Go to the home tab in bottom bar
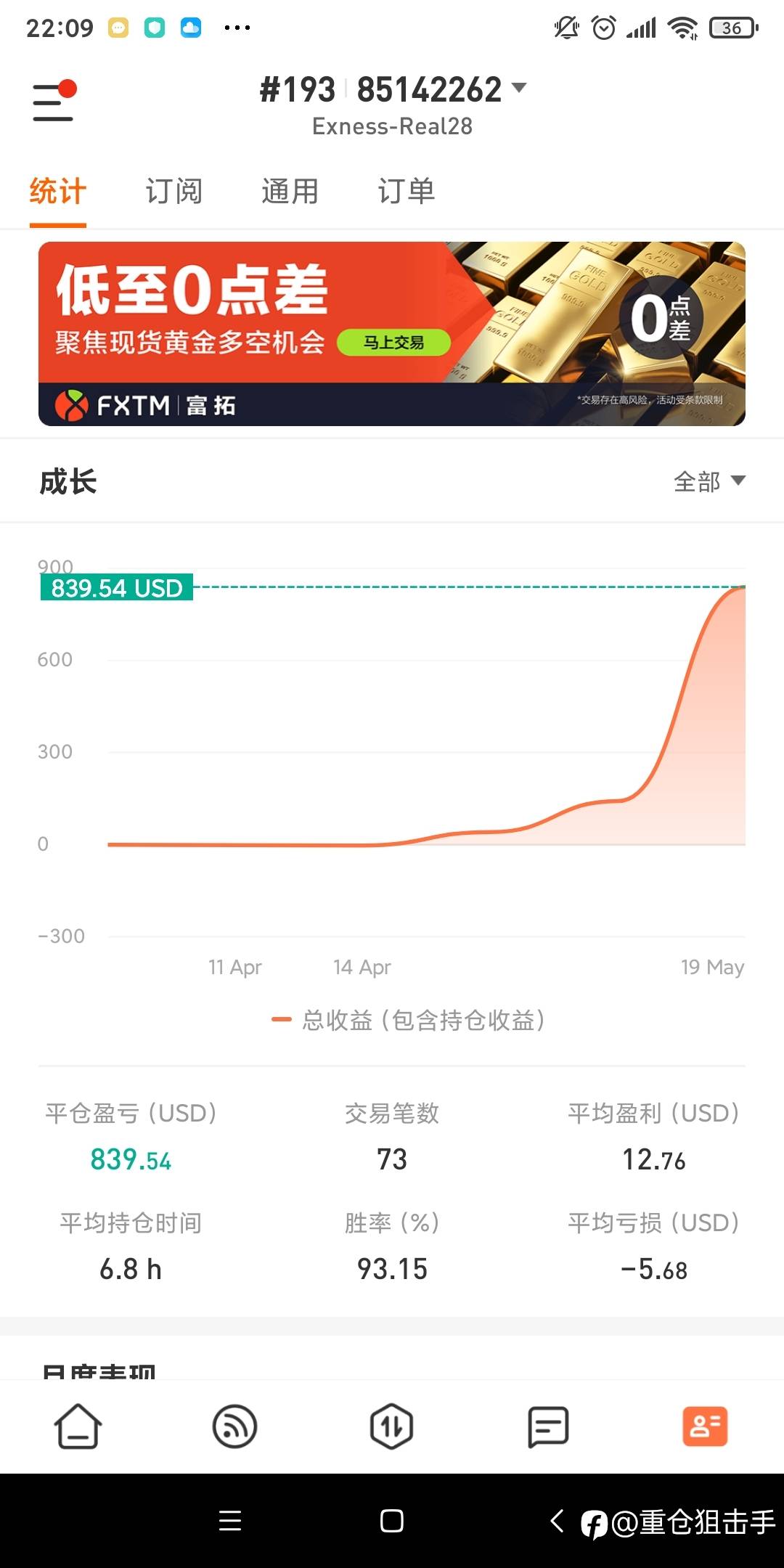Viewport: 784px width, 1568px height. [78, 1426]
